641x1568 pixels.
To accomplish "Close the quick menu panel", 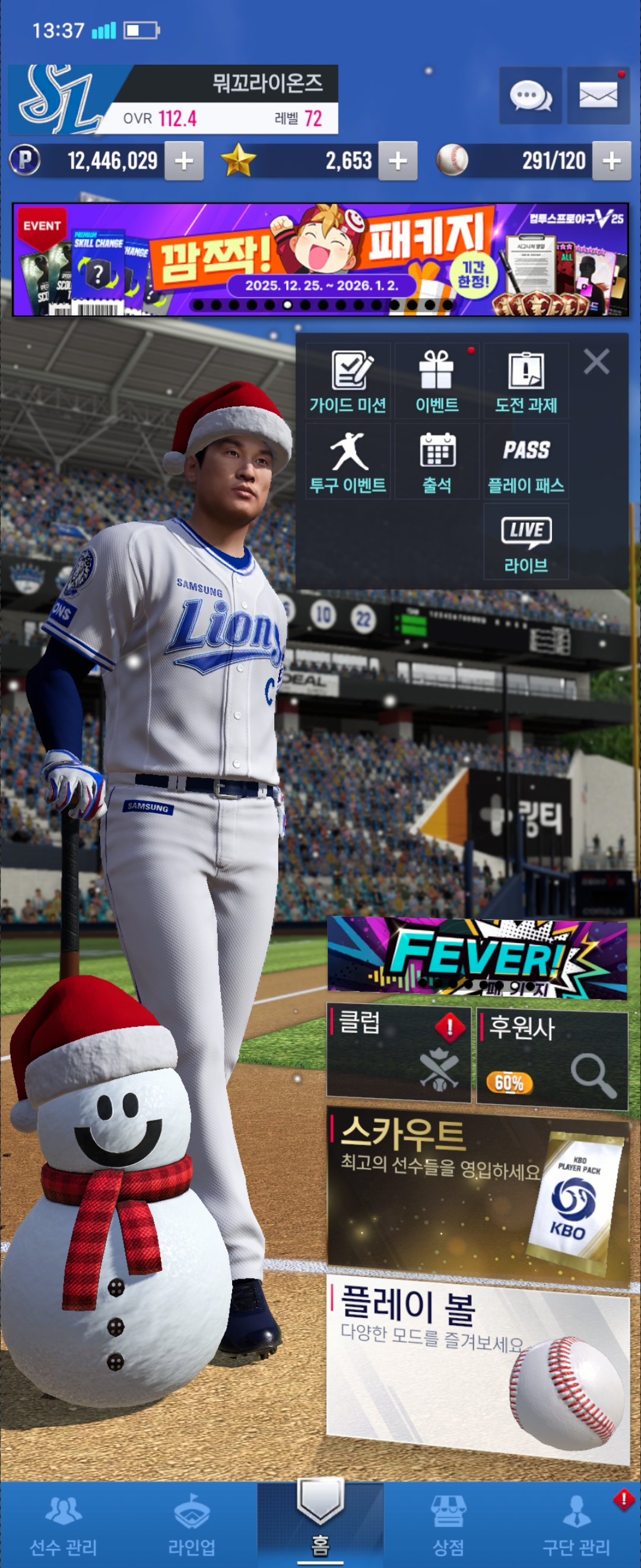I will tap(596, 362).
